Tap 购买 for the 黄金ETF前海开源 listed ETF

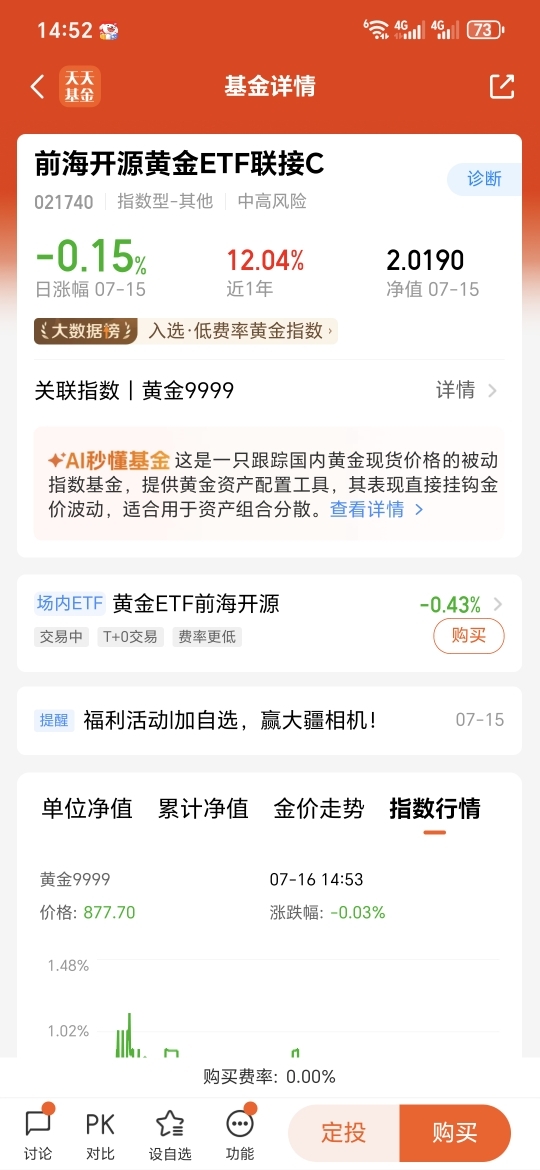click(468, 636)
